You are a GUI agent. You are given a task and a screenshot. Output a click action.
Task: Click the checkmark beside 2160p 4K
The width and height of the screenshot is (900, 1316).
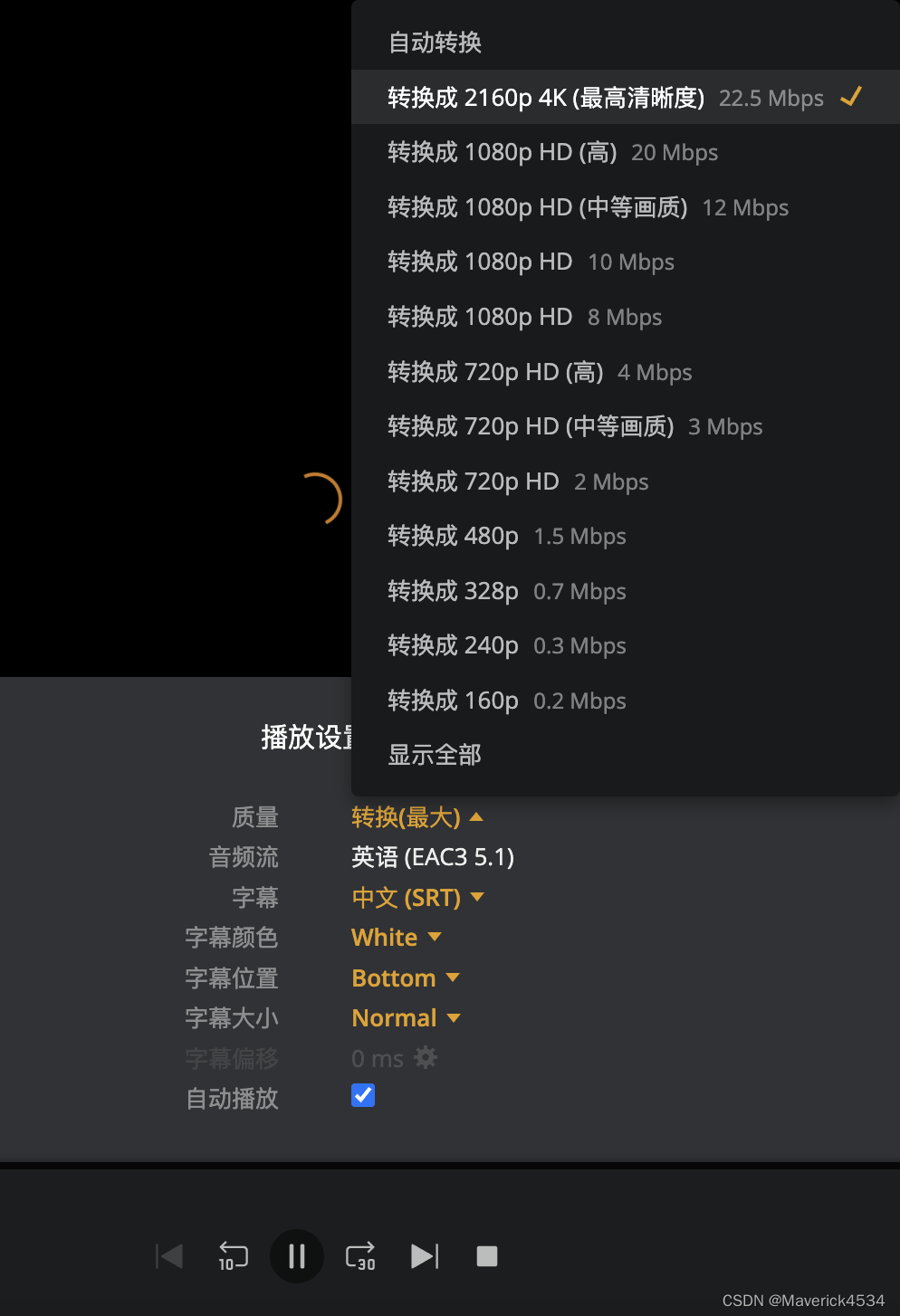pos(851,97)
